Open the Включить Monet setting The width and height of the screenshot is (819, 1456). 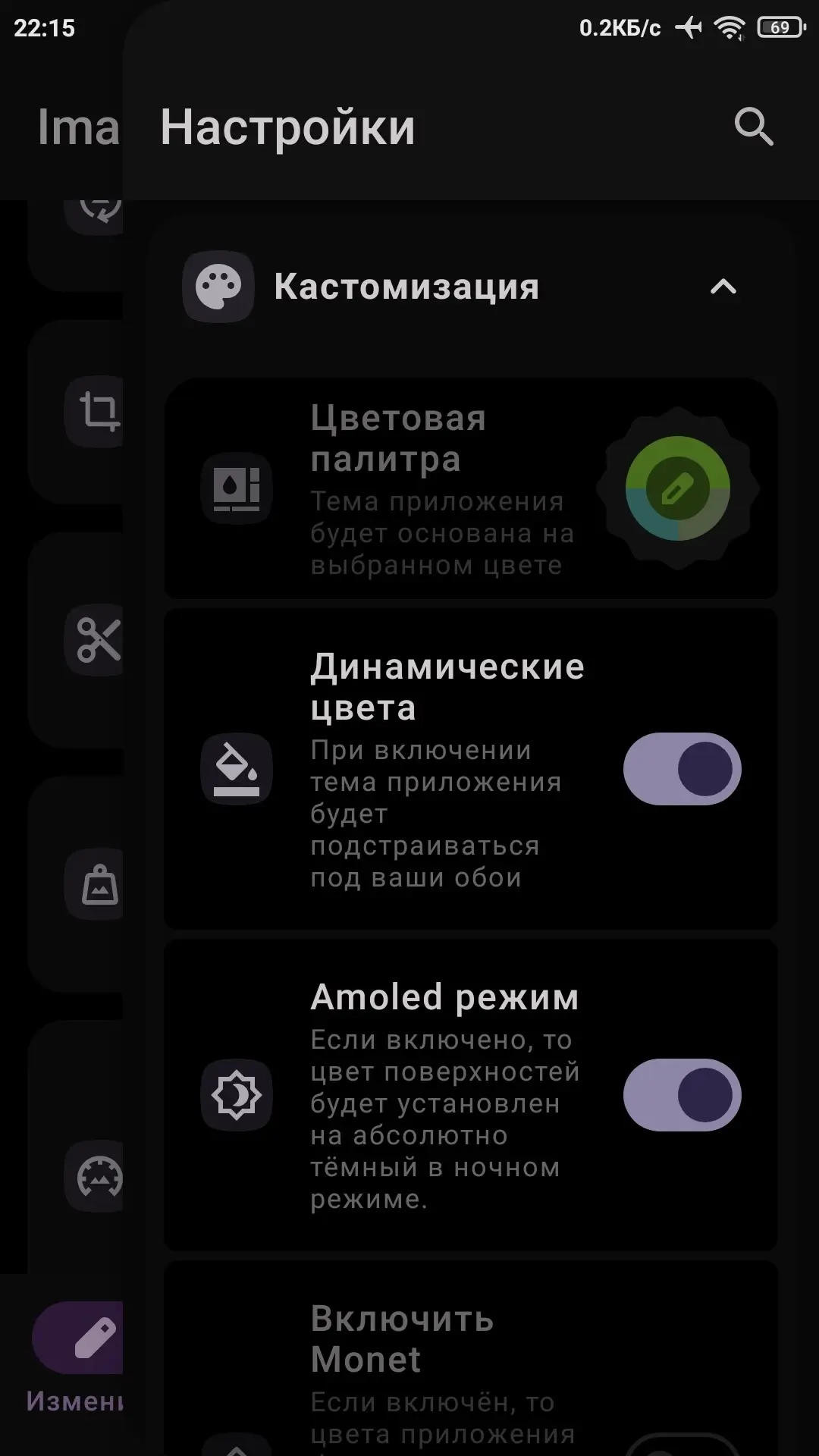tap(470, 1359)
